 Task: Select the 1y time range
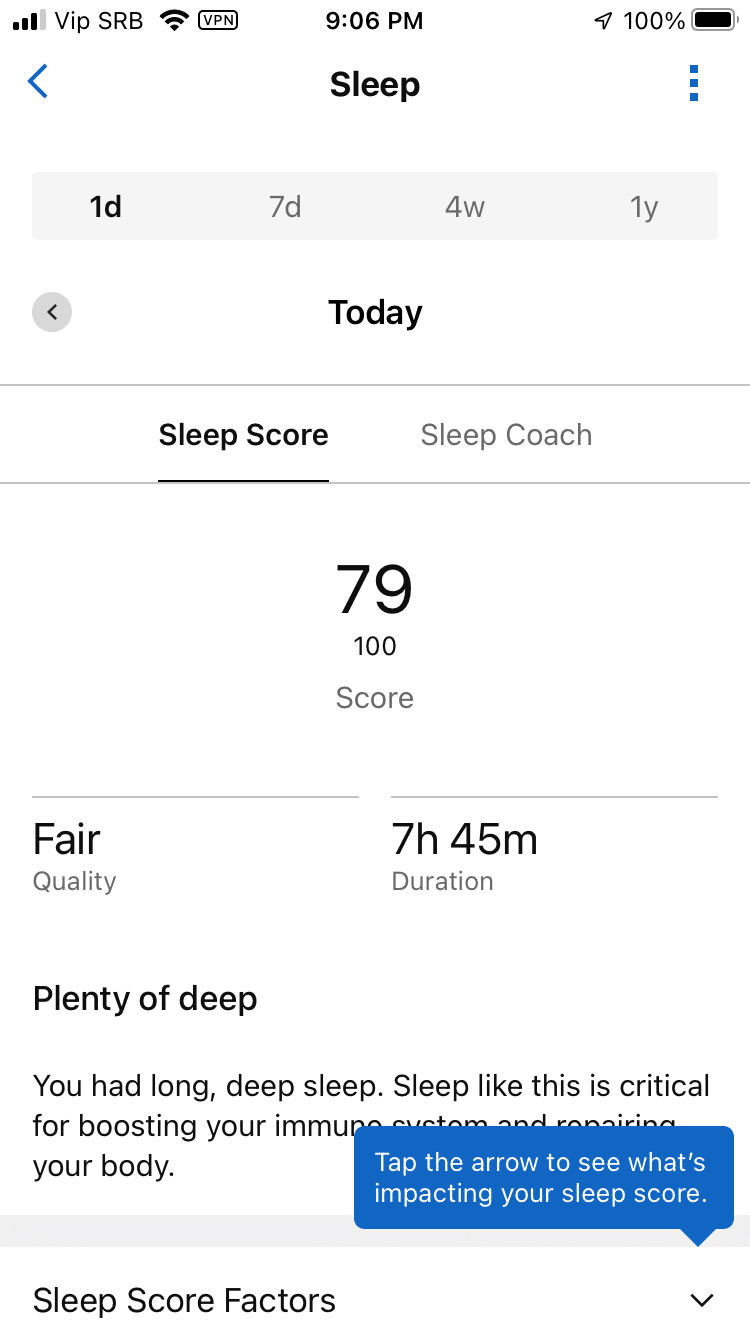pyautogui.click(x=644, y=207)
